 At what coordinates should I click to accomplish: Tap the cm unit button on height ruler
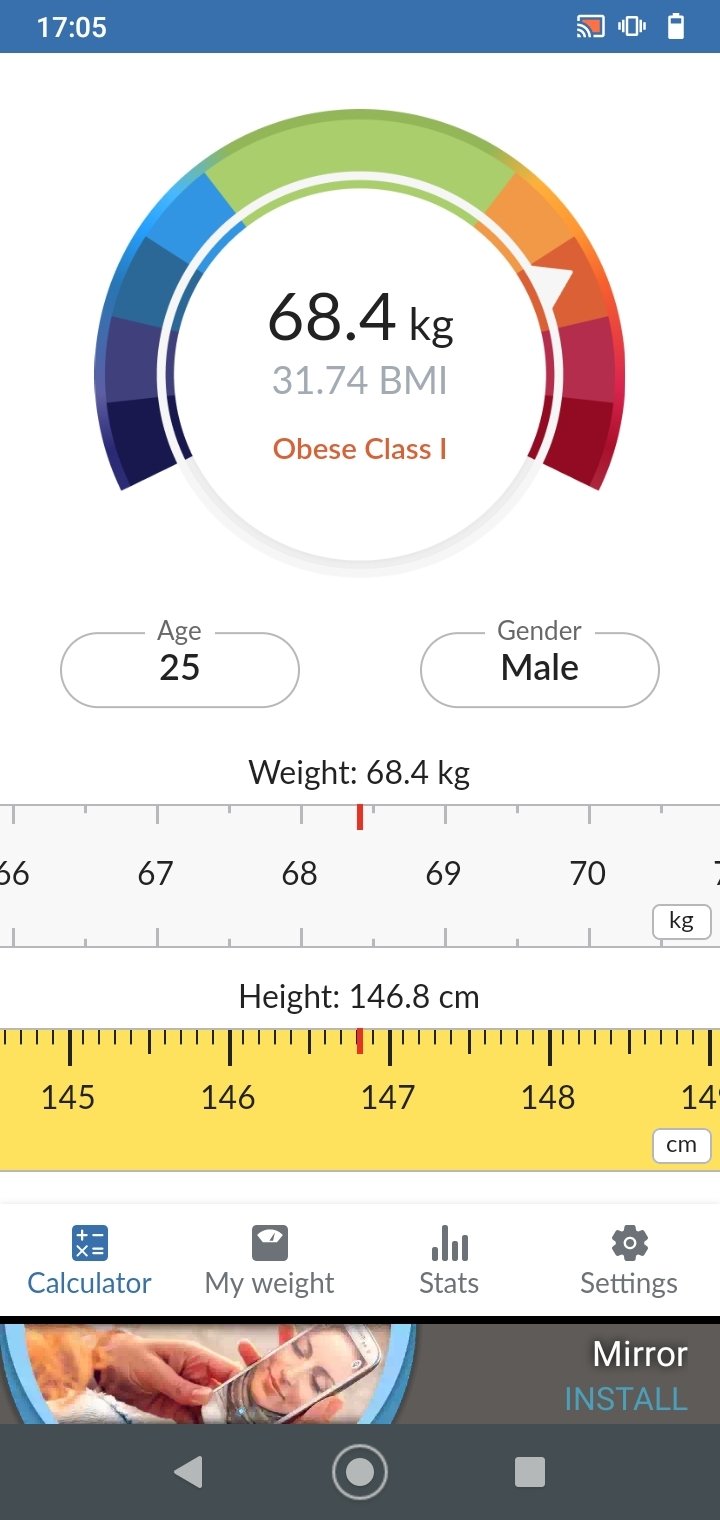681,1145
